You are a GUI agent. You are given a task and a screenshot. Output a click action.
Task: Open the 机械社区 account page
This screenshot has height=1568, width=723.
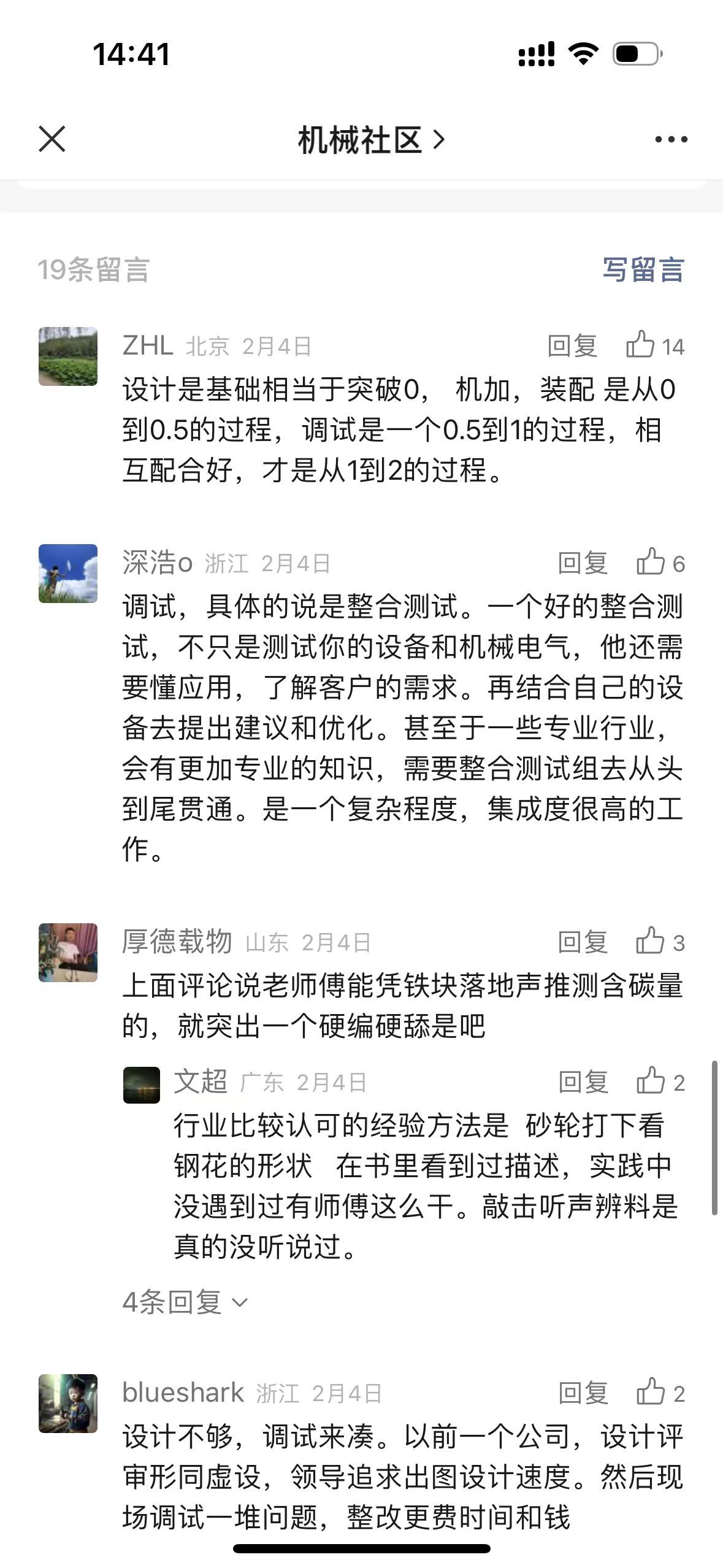370,140
